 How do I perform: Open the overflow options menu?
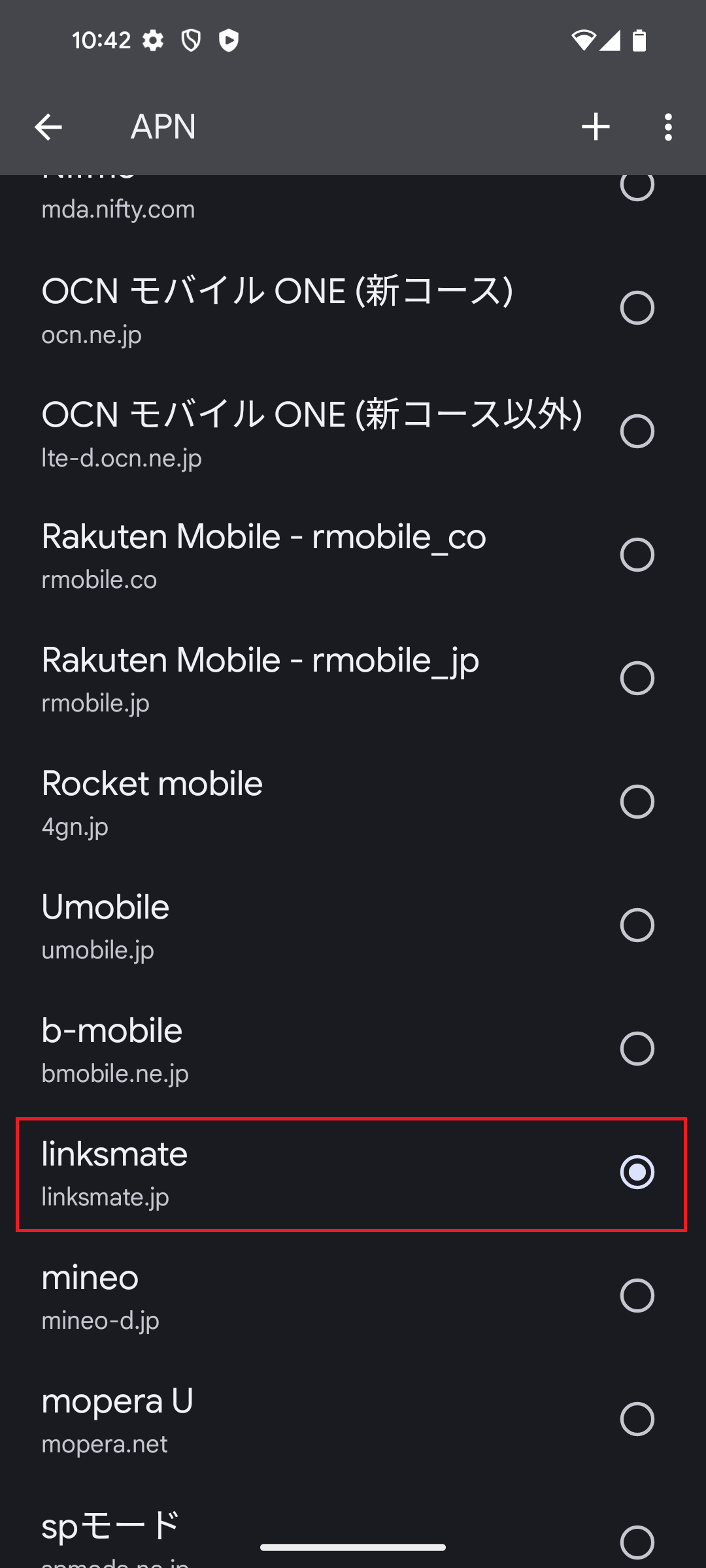[667, 126]
